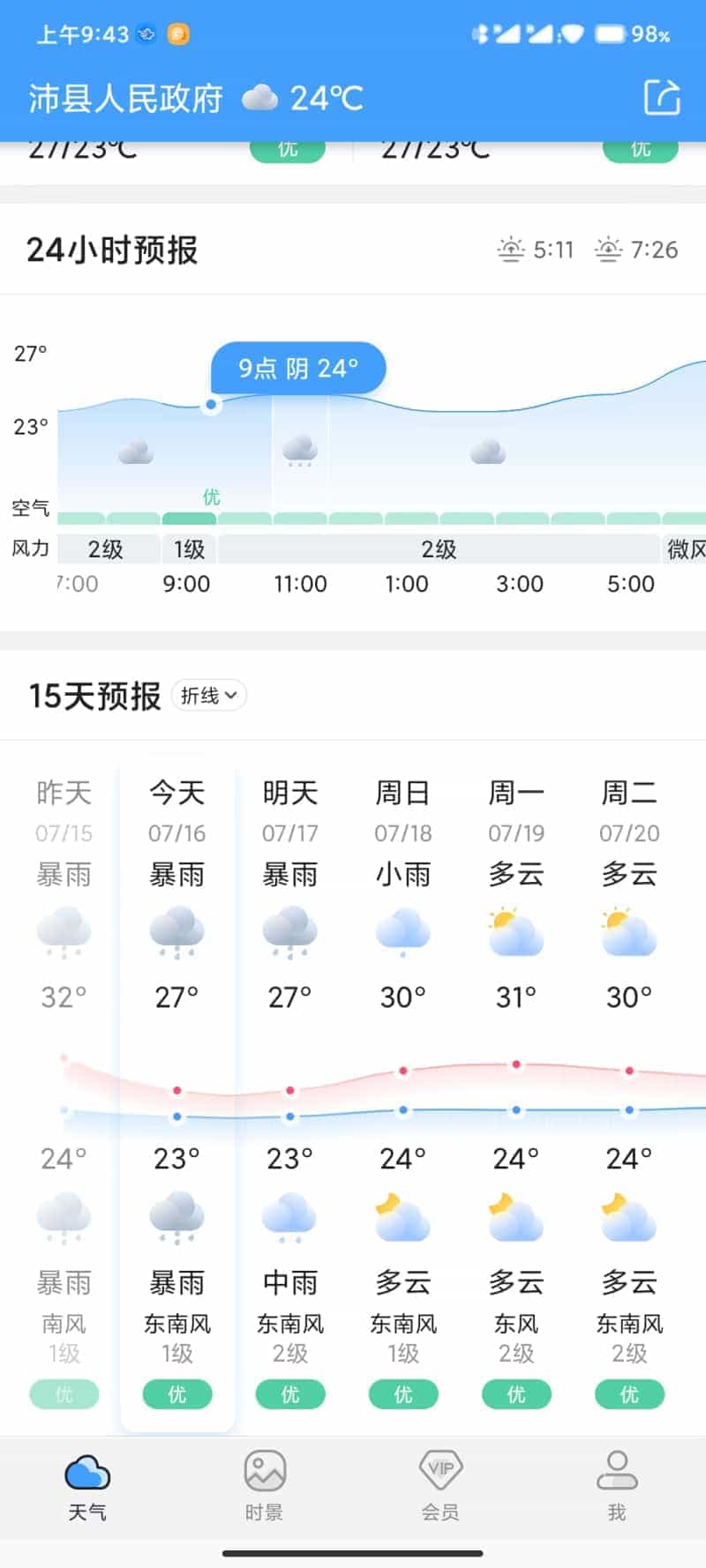
Task: Open 周二 07/20 forecast column
Action: (629, 1094)
